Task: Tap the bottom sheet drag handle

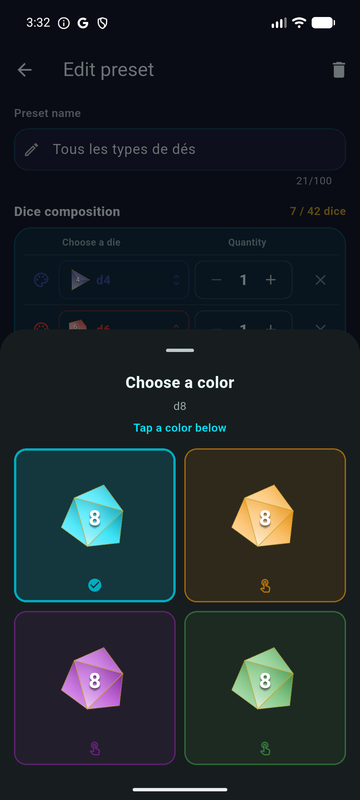Action: pyautogui.click(x=180, y=351)
